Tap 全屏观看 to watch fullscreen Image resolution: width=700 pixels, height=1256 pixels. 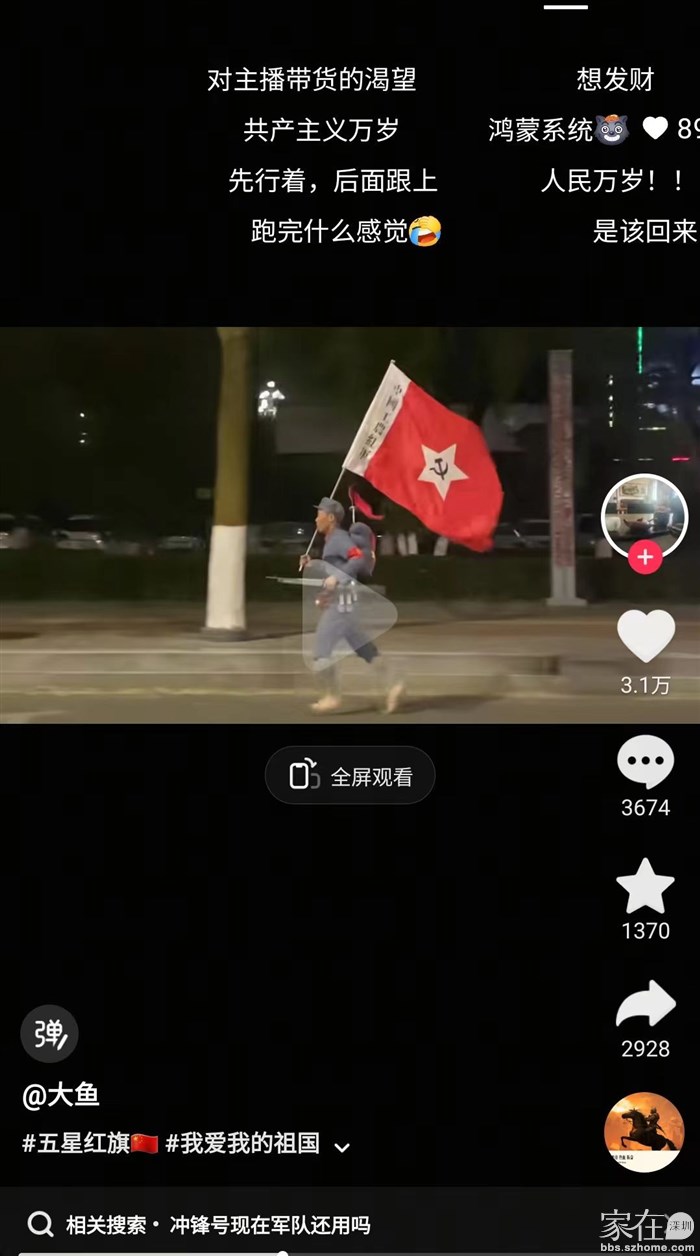(350, 776)
